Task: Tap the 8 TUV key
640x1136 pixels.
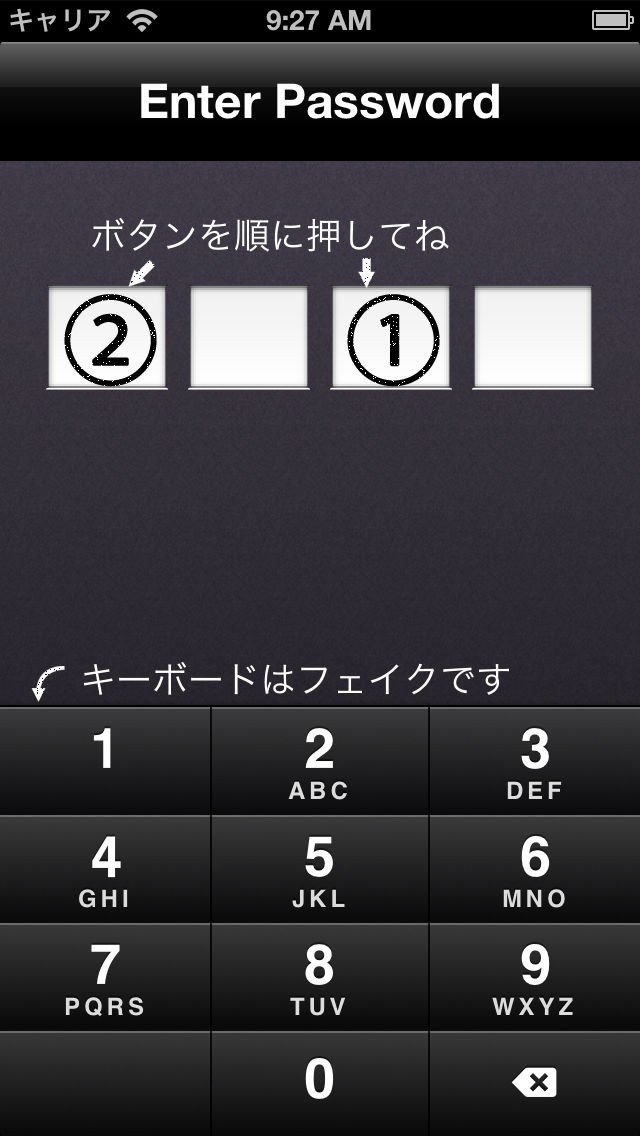Action: [x=319, y=977]
